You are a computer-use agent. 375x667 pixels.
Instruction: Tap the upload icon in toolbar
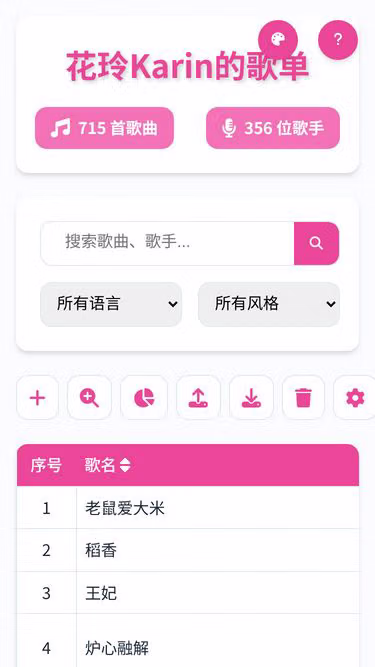[199, 398]
